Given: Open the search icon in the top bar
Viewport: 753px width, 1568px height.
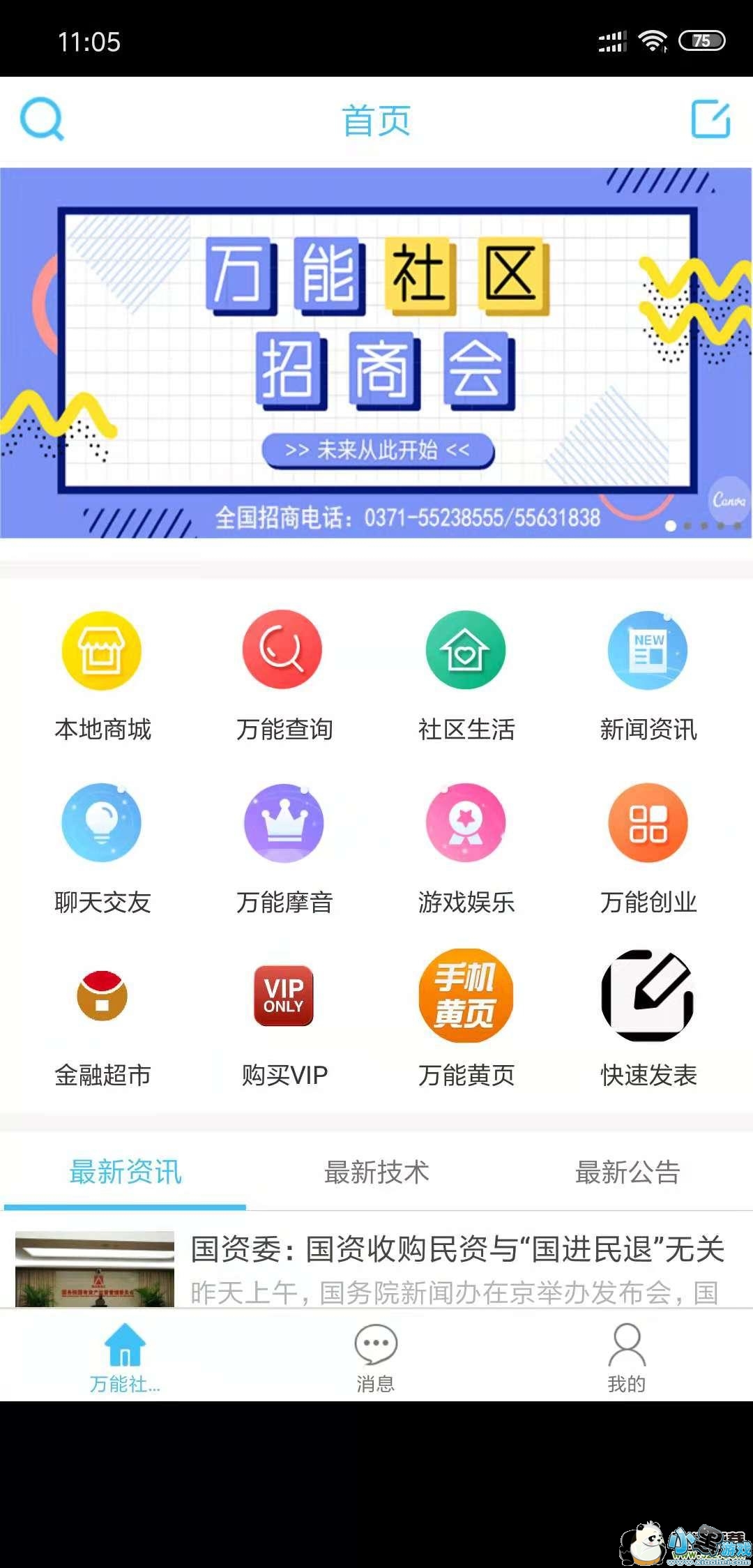Looking at the screenshot, I should 42,119.
